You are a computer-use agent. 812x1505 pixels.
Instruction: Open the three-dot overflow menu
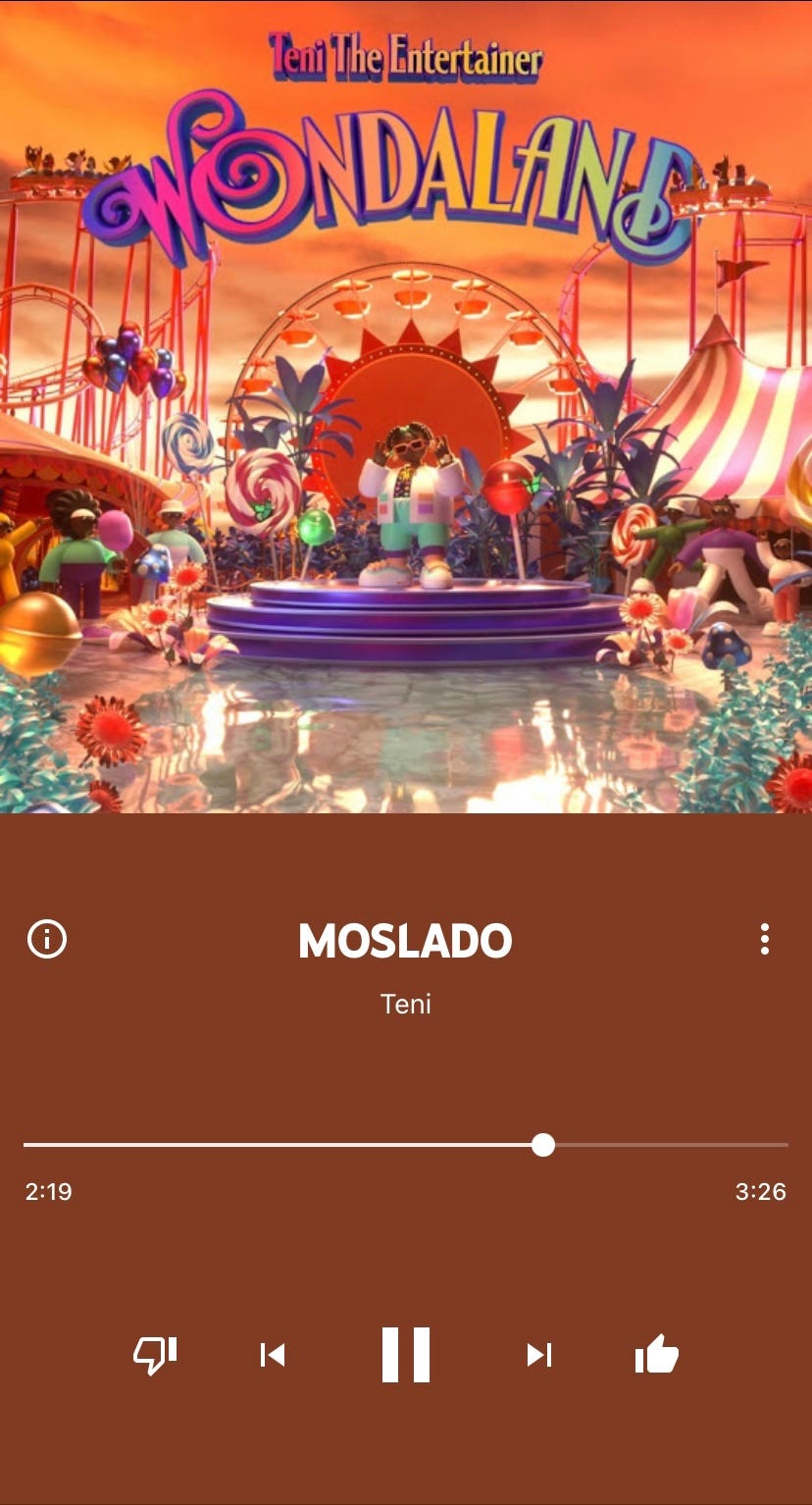tap(765, 940)
